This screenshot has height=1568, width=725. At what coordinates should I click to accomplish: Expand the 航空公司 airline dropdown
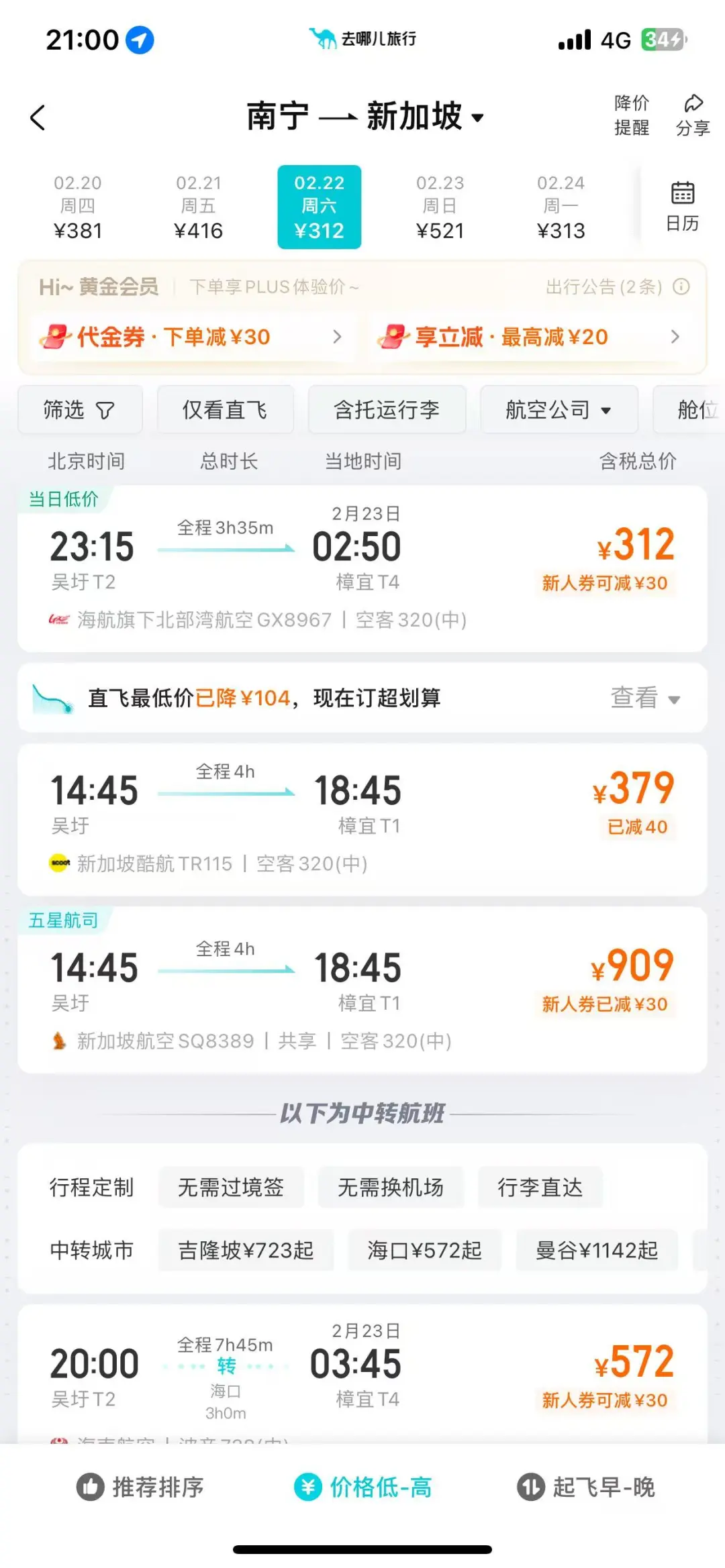click(558, 410)
